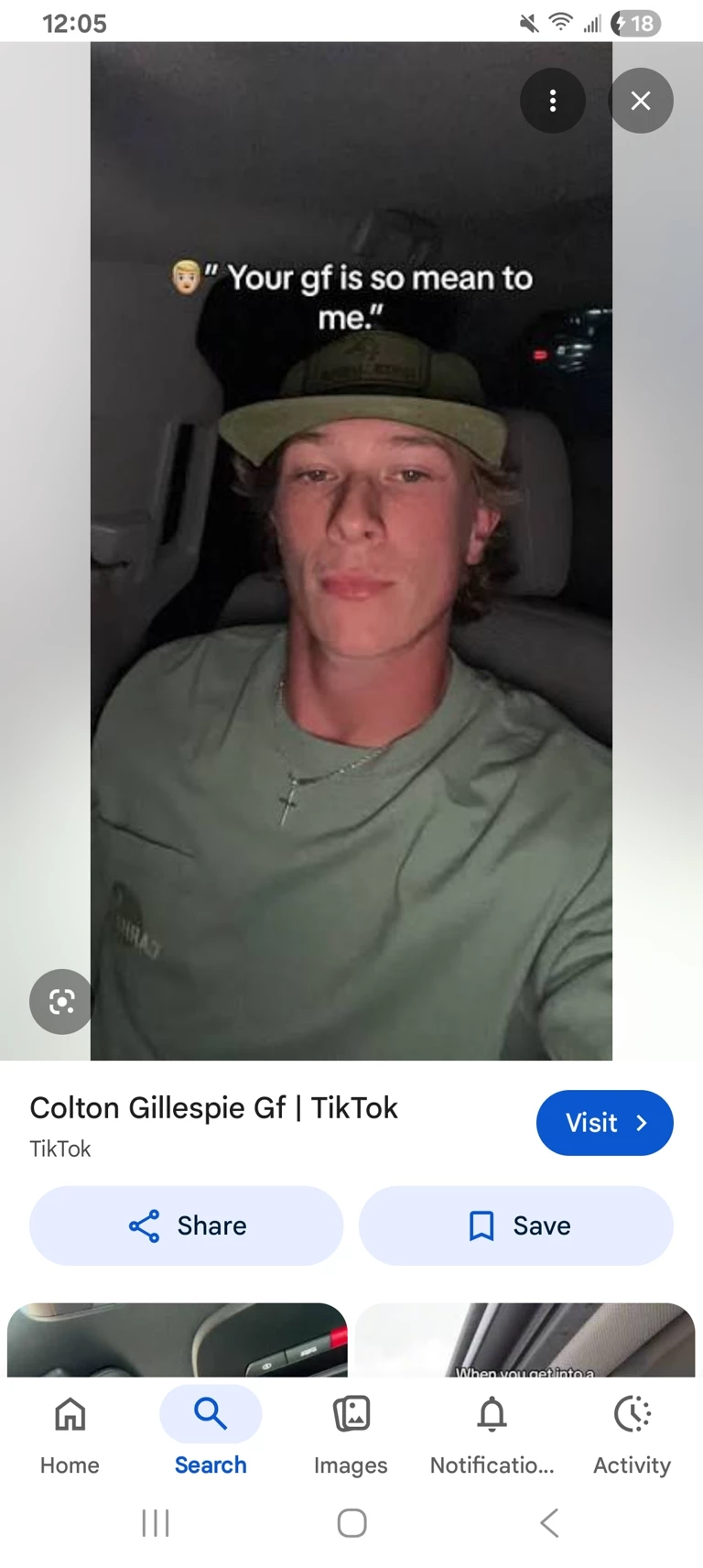Open the three-dot overflow menu
Viewport: 703px width, 1568px height.
(552, 101)
